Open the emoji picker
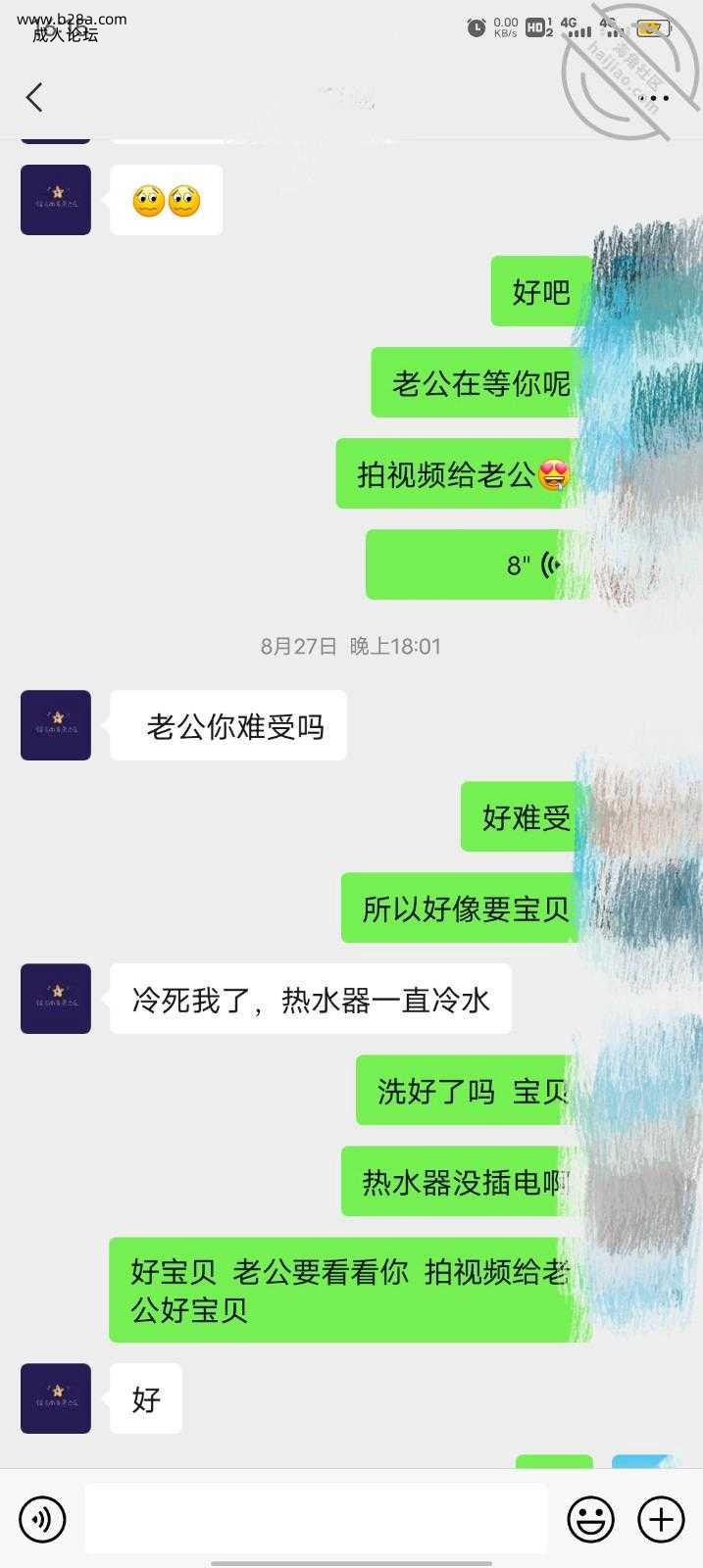The height and width of the screenshot is (1568, 703). click(x=590, y=1519)
